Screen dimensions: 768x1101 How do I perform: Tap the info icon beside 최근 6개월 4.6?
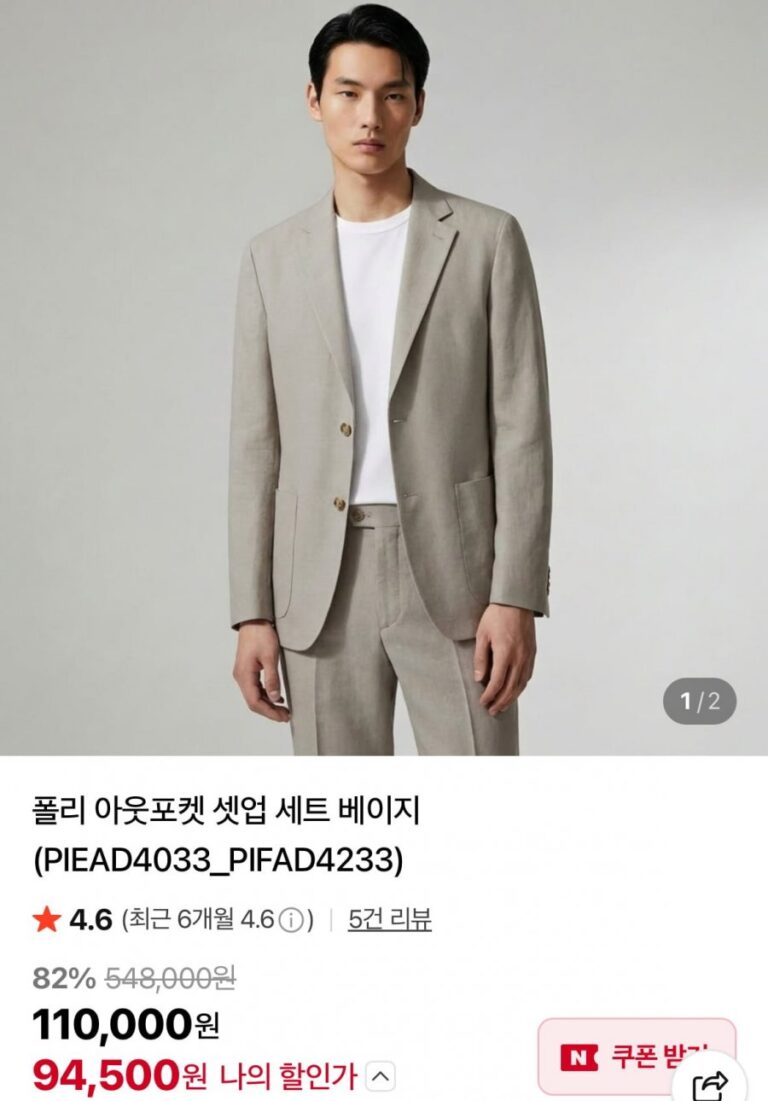tap(290, 921)
